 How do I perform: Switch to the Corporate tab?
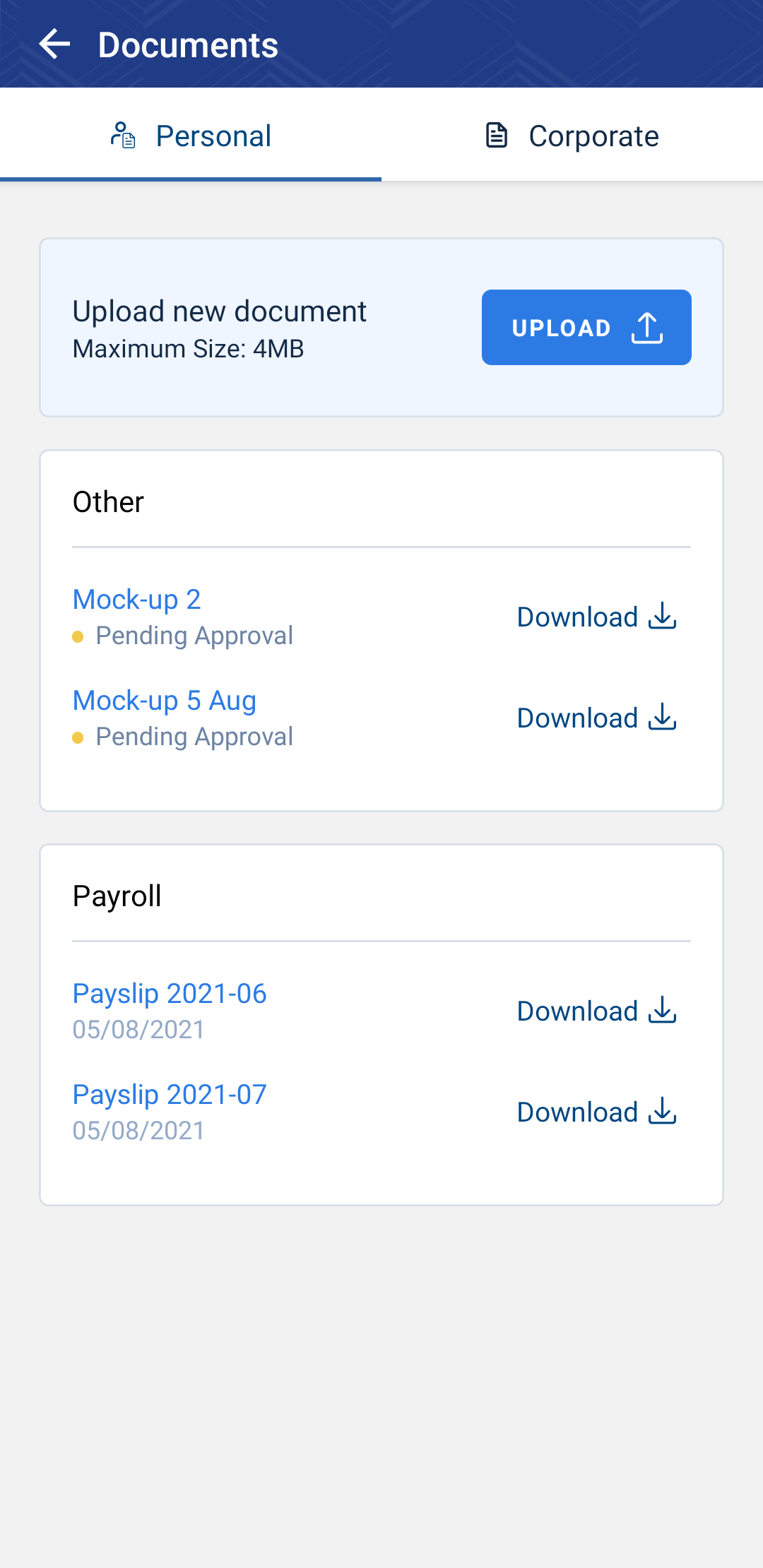[572, 135]
